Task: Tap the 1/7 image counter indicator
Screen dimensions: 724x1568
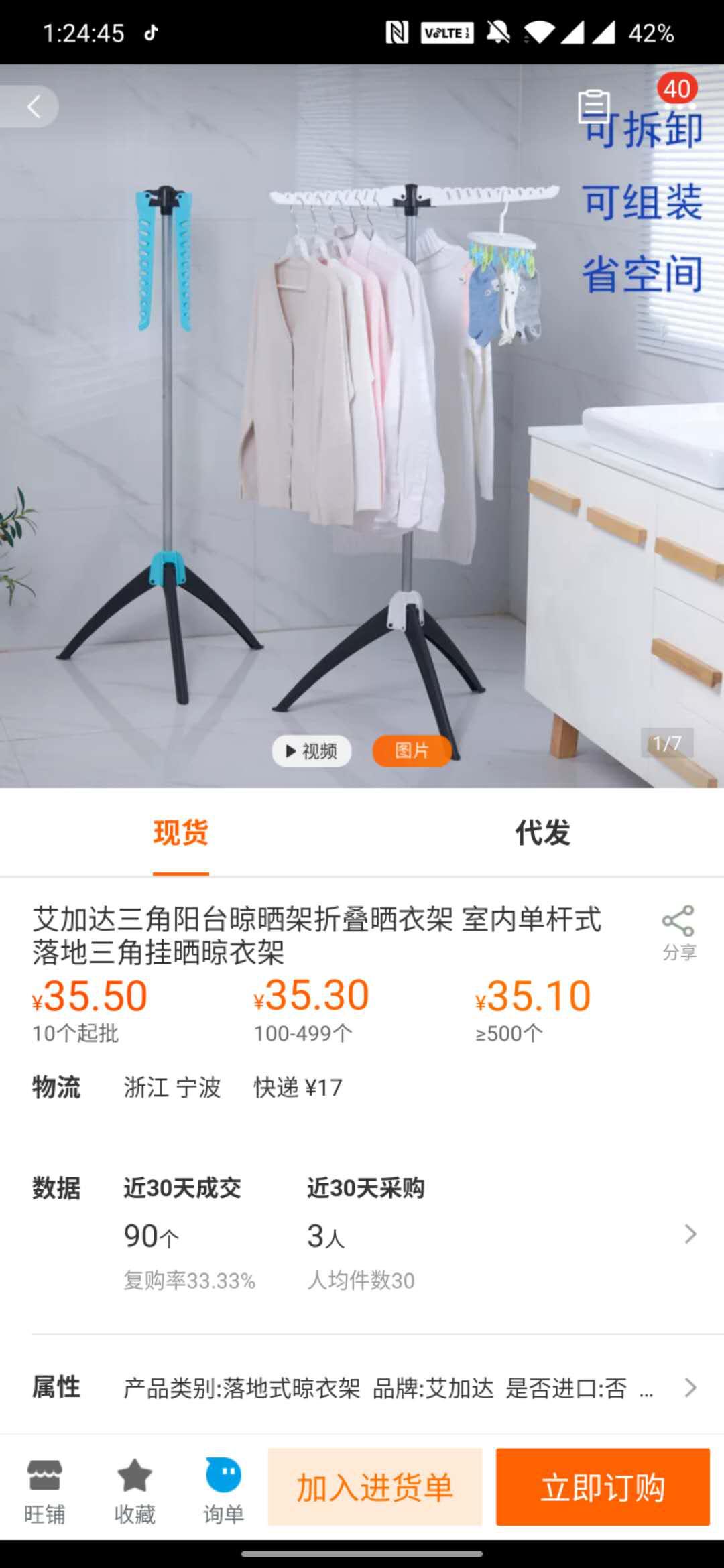Action: click(x=668, y=742)
